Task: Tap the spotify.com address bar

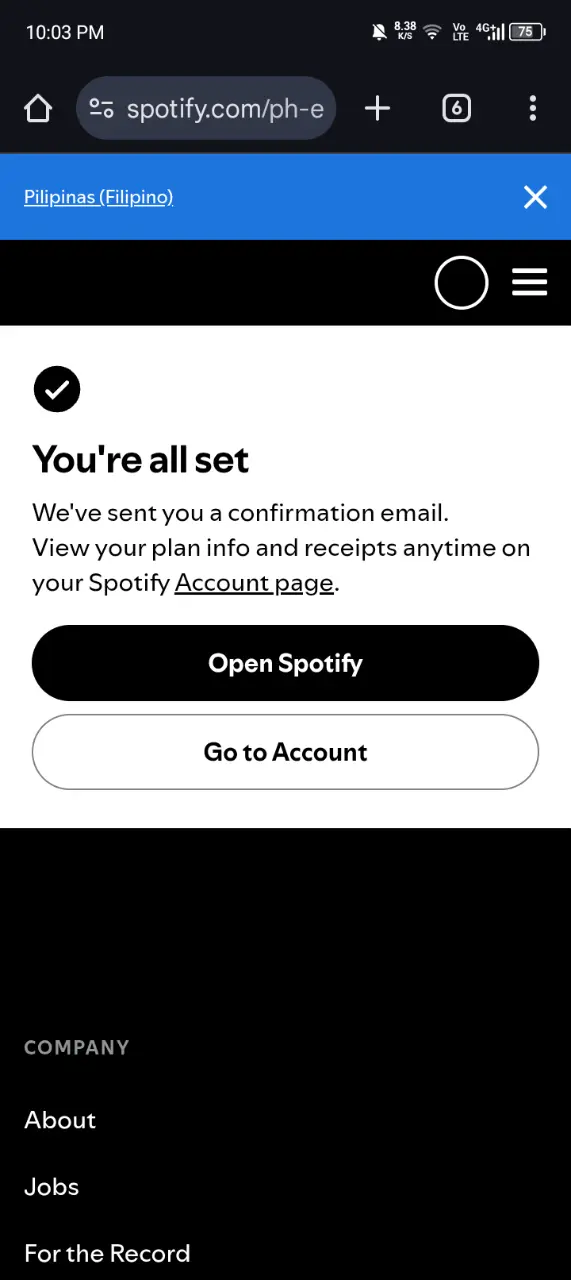Action: pos(206,108)
